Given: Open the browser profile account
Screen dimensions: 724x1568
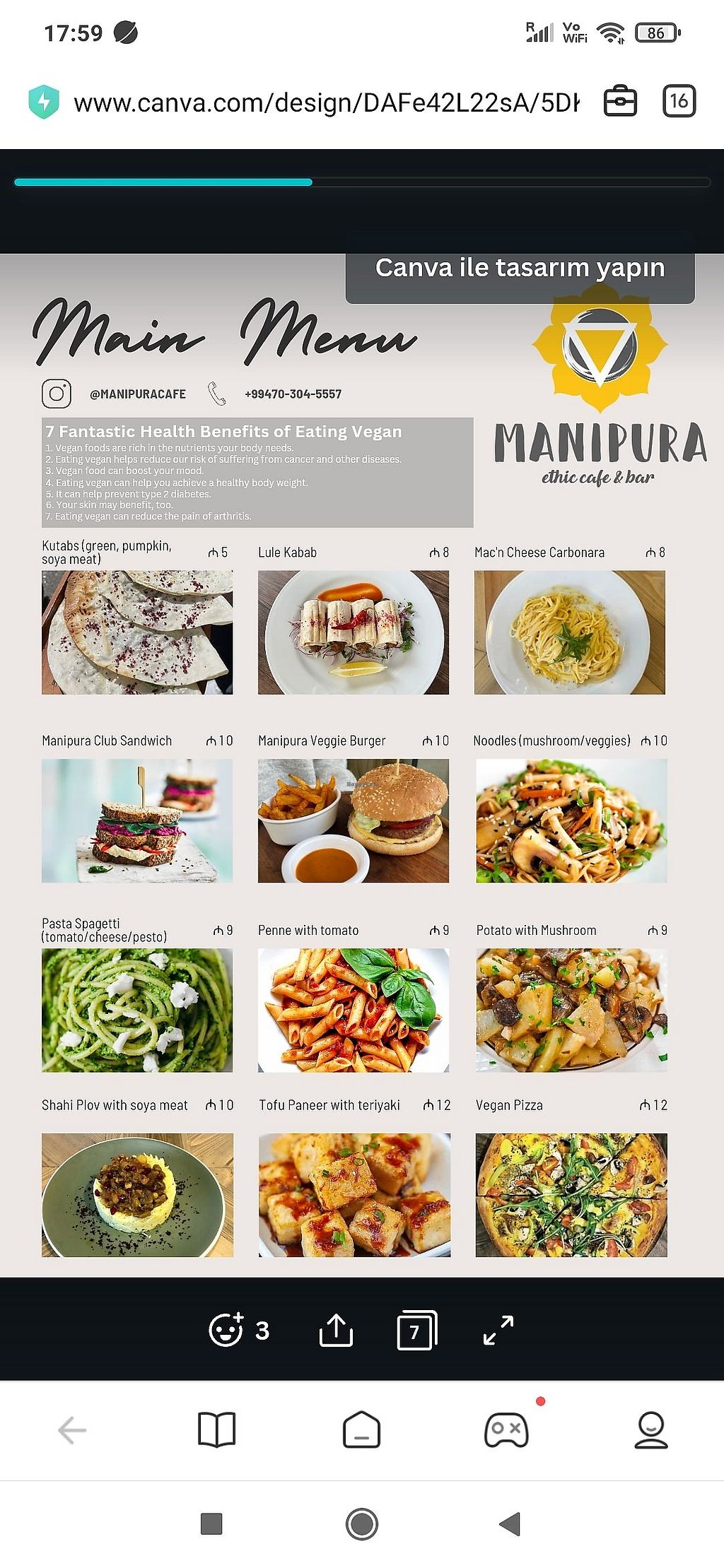Looking at the screenshot, I should (650, 1430).
